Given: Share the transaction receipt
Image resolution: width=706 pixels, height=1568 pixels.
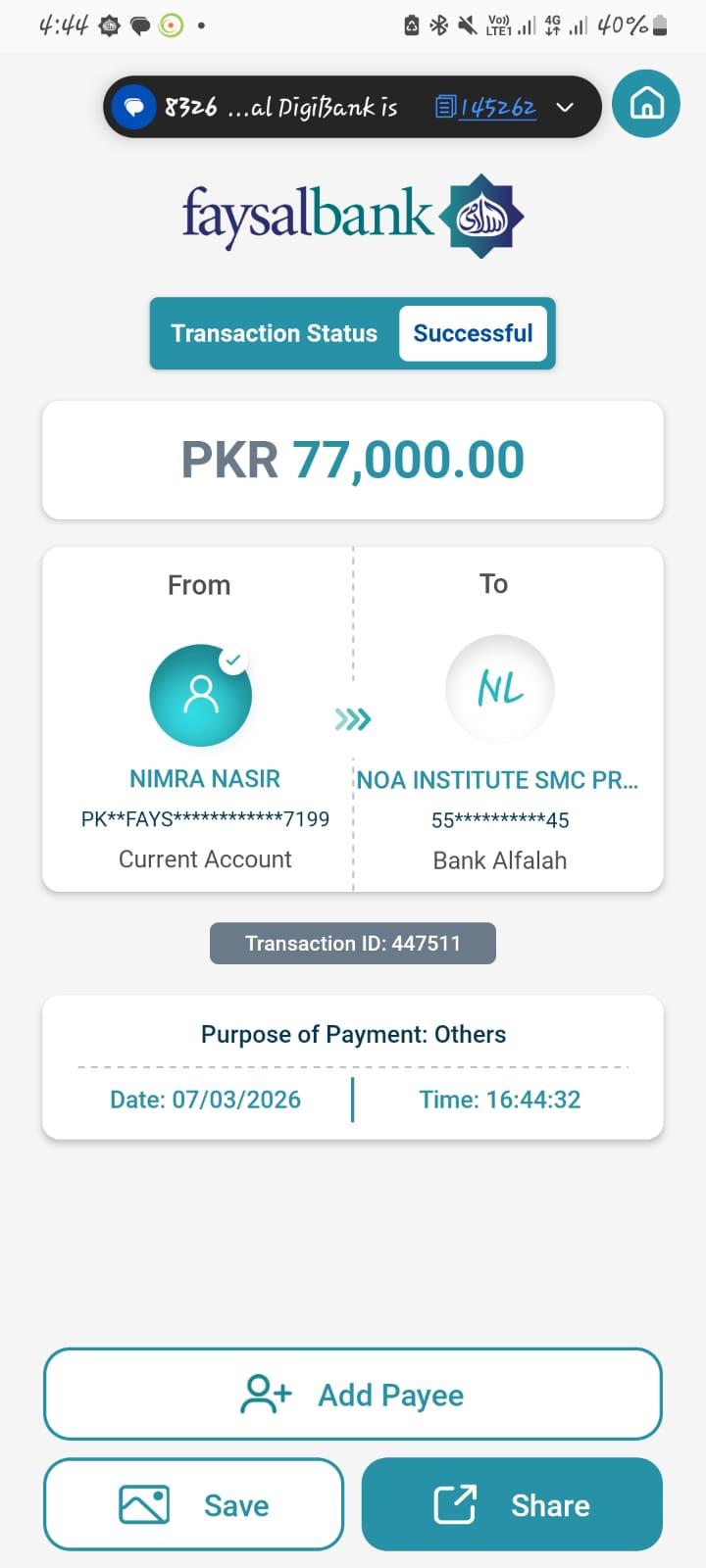Looking at the screenshot, I should 512,1504.
